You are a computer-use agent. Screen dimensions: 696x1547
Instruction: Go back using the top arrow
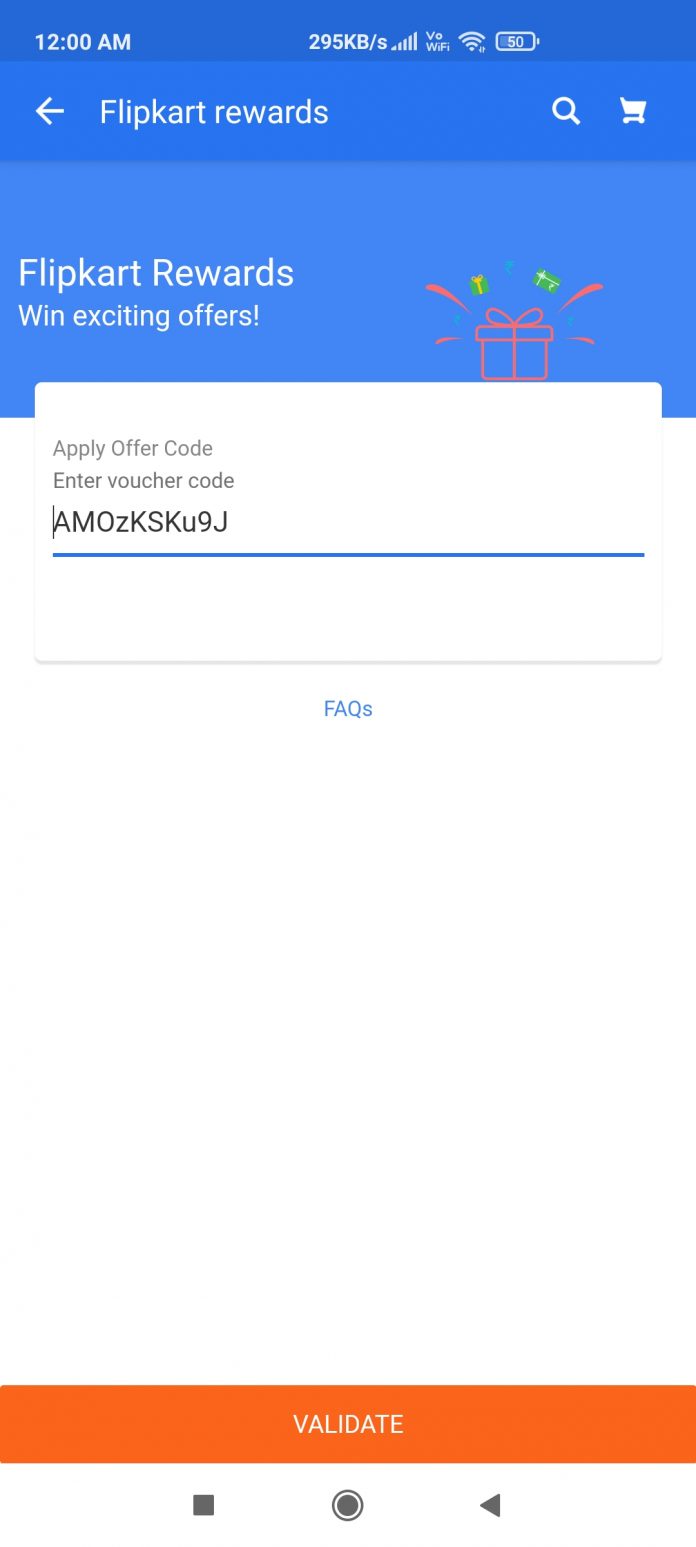(x=49, y=112)
